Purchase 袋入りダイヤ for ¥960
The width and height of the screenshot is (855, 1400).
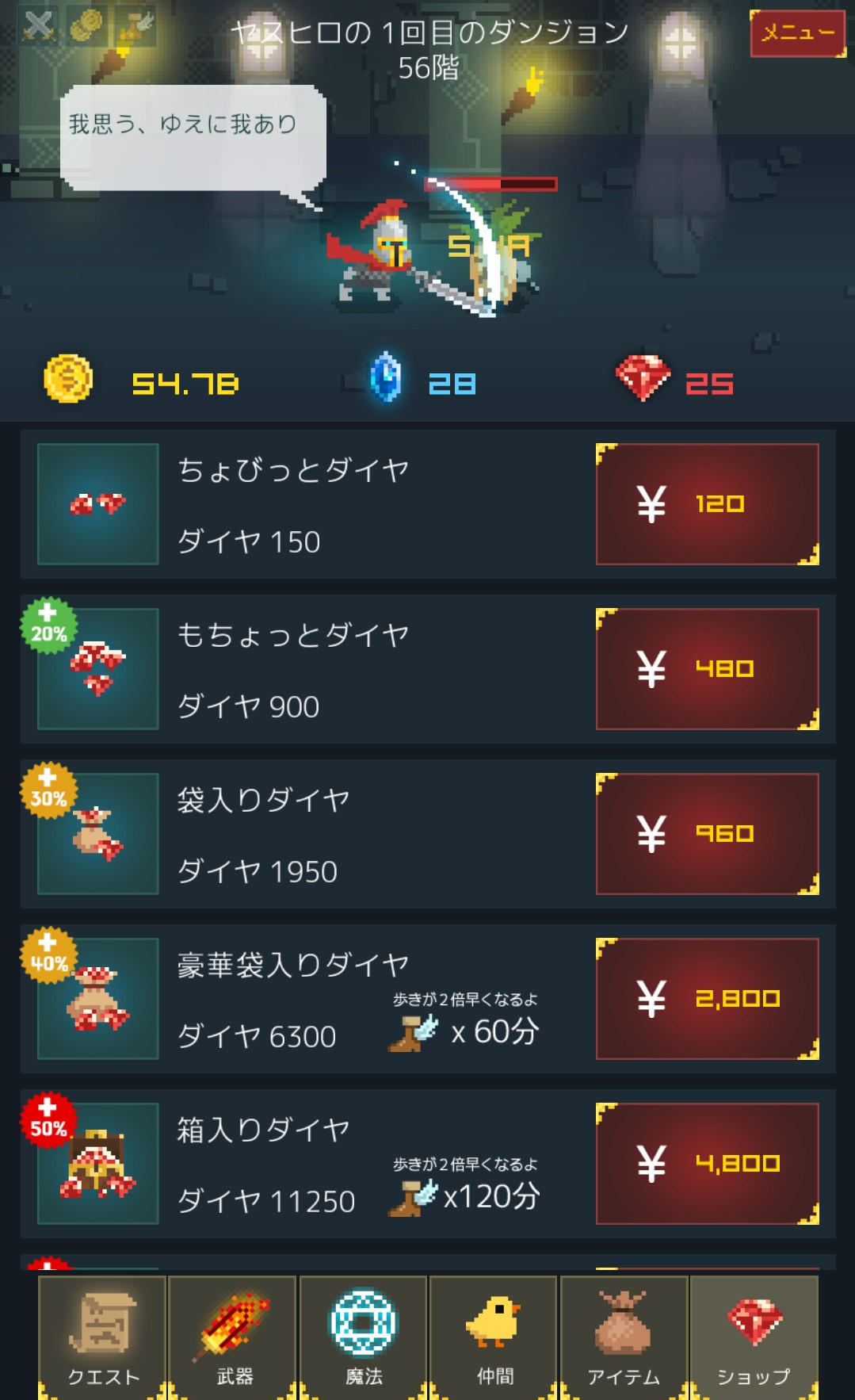click(708, 834)
